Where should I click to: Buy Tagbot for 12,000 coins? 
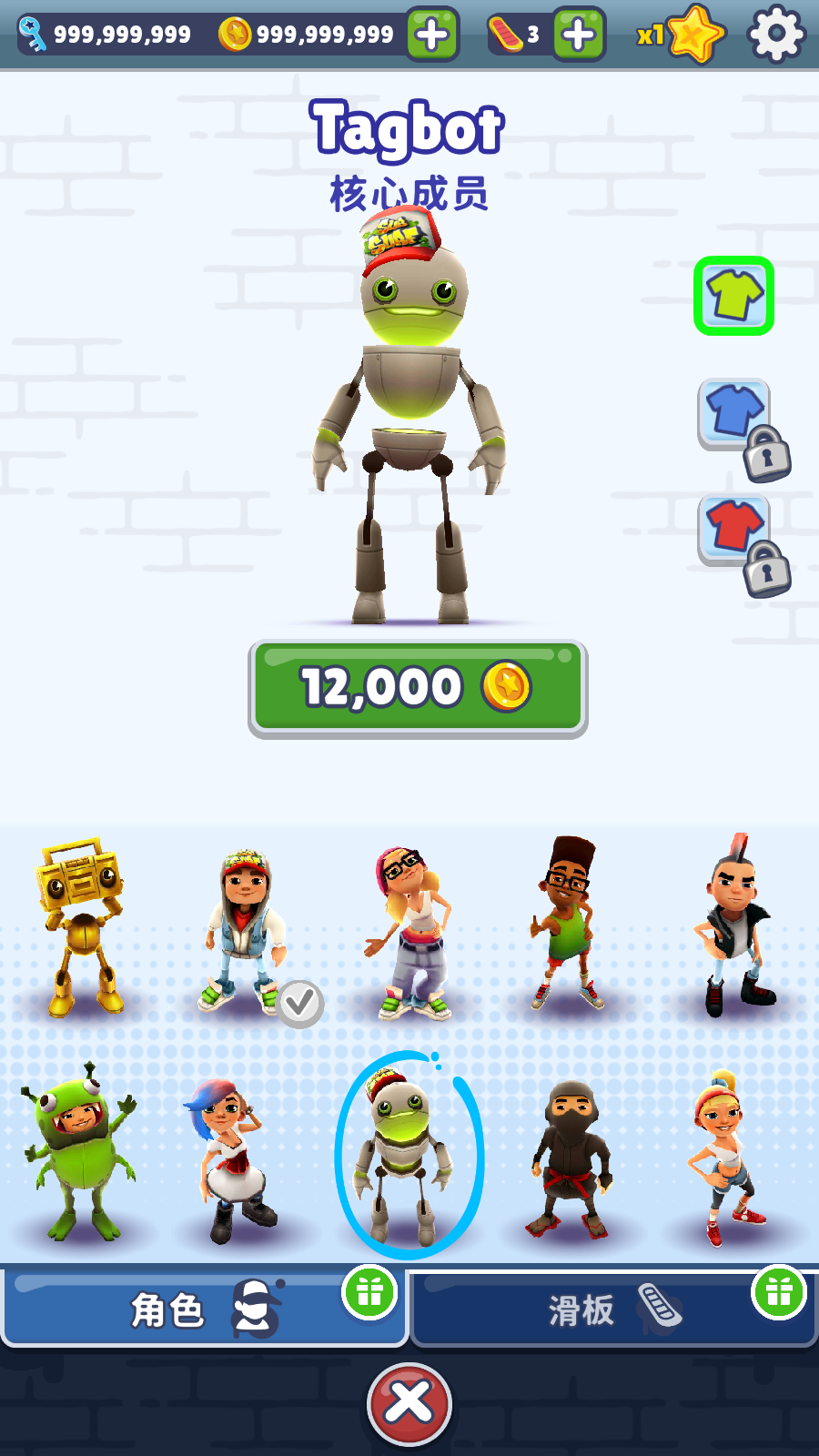418,688
